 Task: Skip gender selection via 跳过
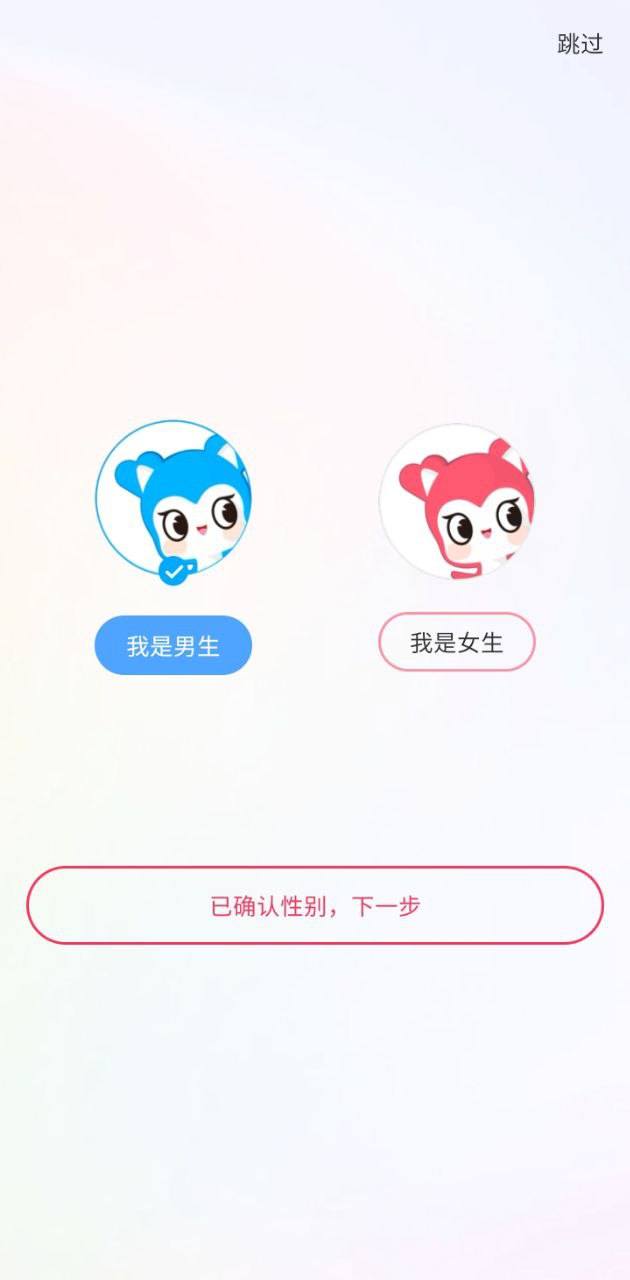[580, 44]
